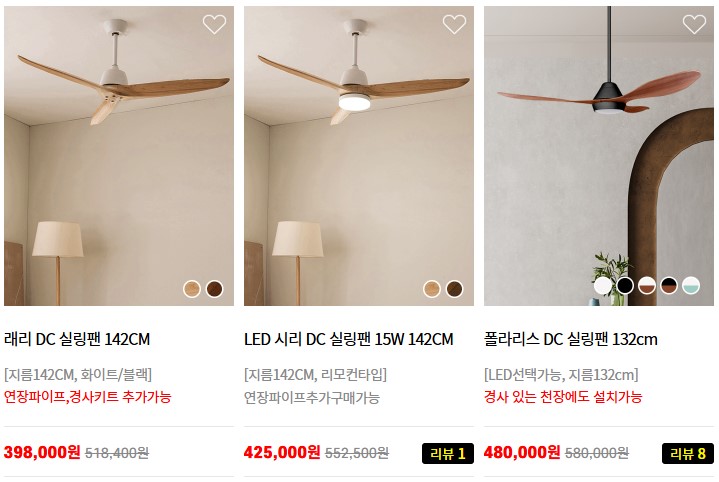Select light wood swatch on 래리 fan
The height and width of the screenshot is (482, 719).
coord(192,289)
